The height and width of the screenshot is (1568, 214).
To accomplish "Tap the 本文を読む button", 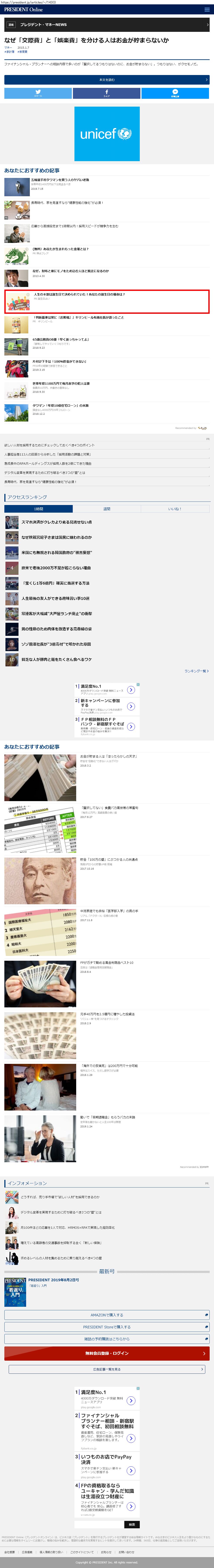I will click(x=107, y=80).
